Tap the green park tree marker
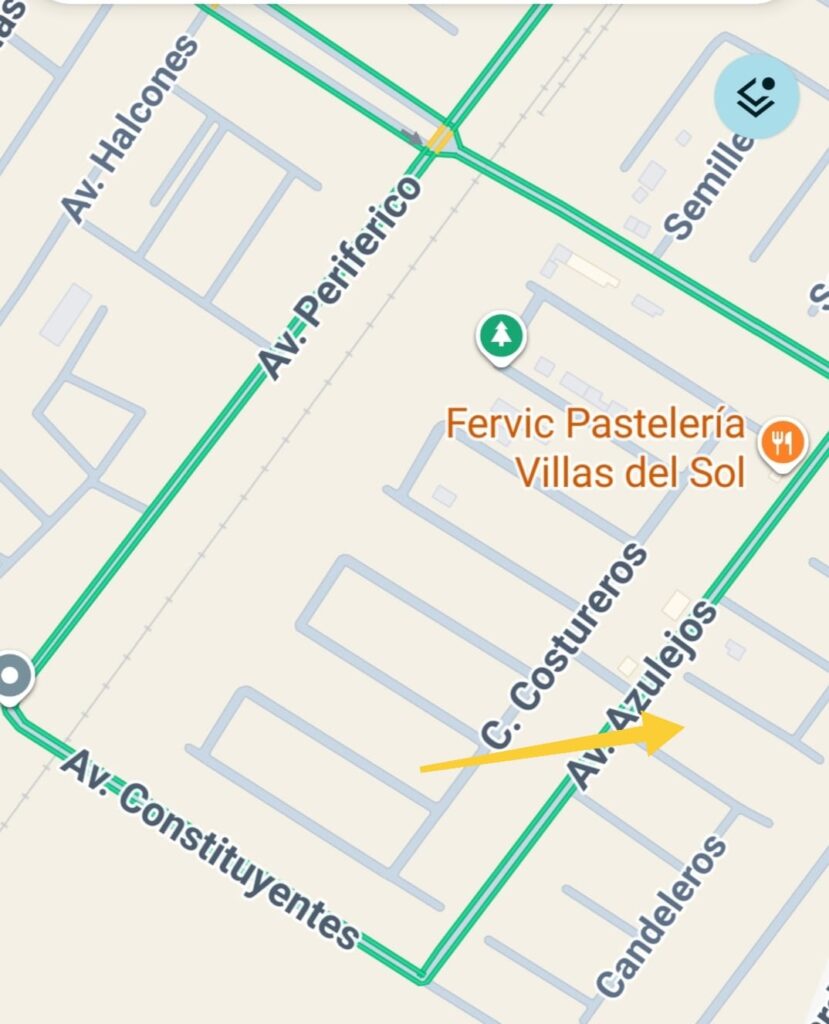The height and width of the screenshot is (1024, 829). pos(500,336)
